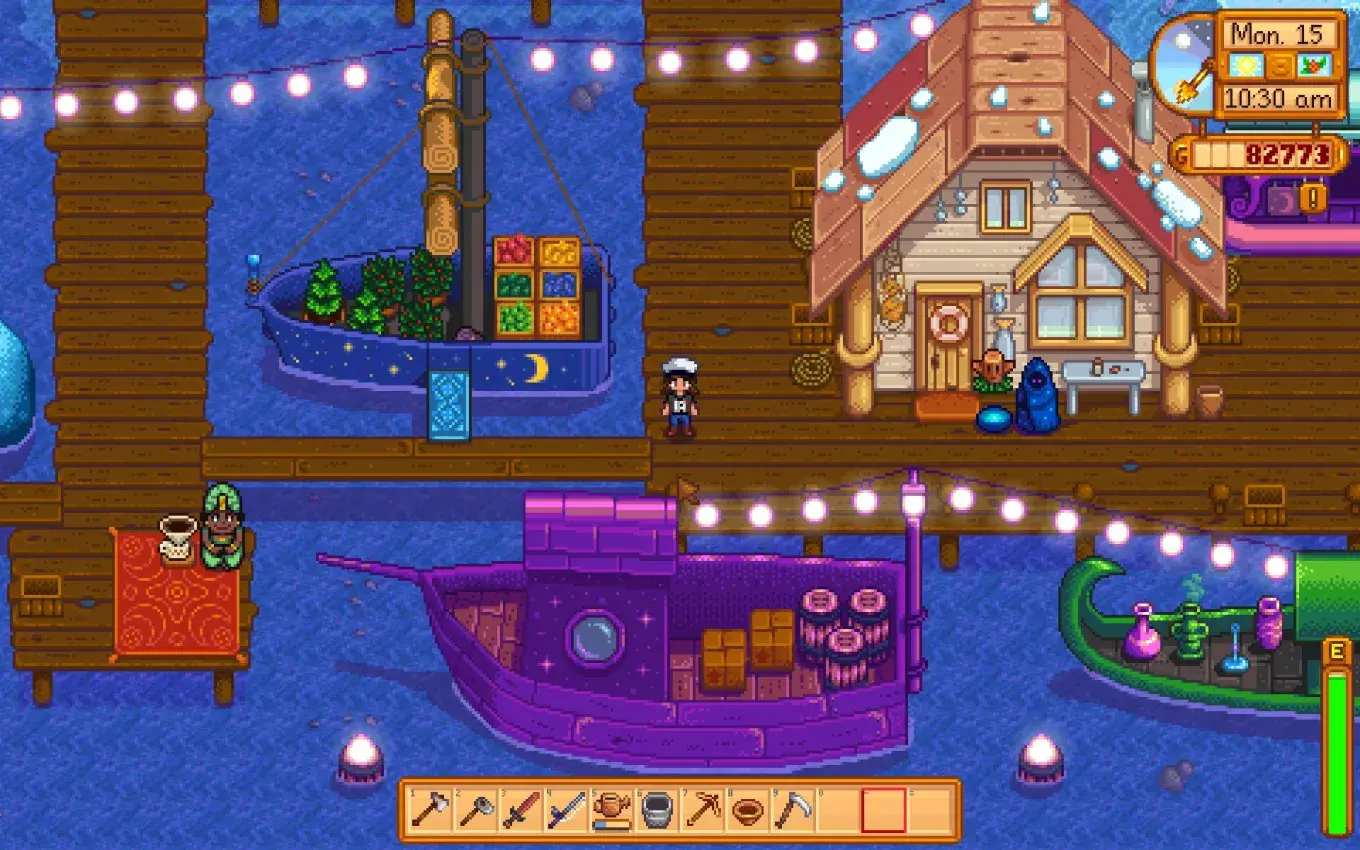Image resolution: width=1360 pixels, height=850 pixels.
Task: Select the scythe in slot 9
Action: [x=792, y=809]
